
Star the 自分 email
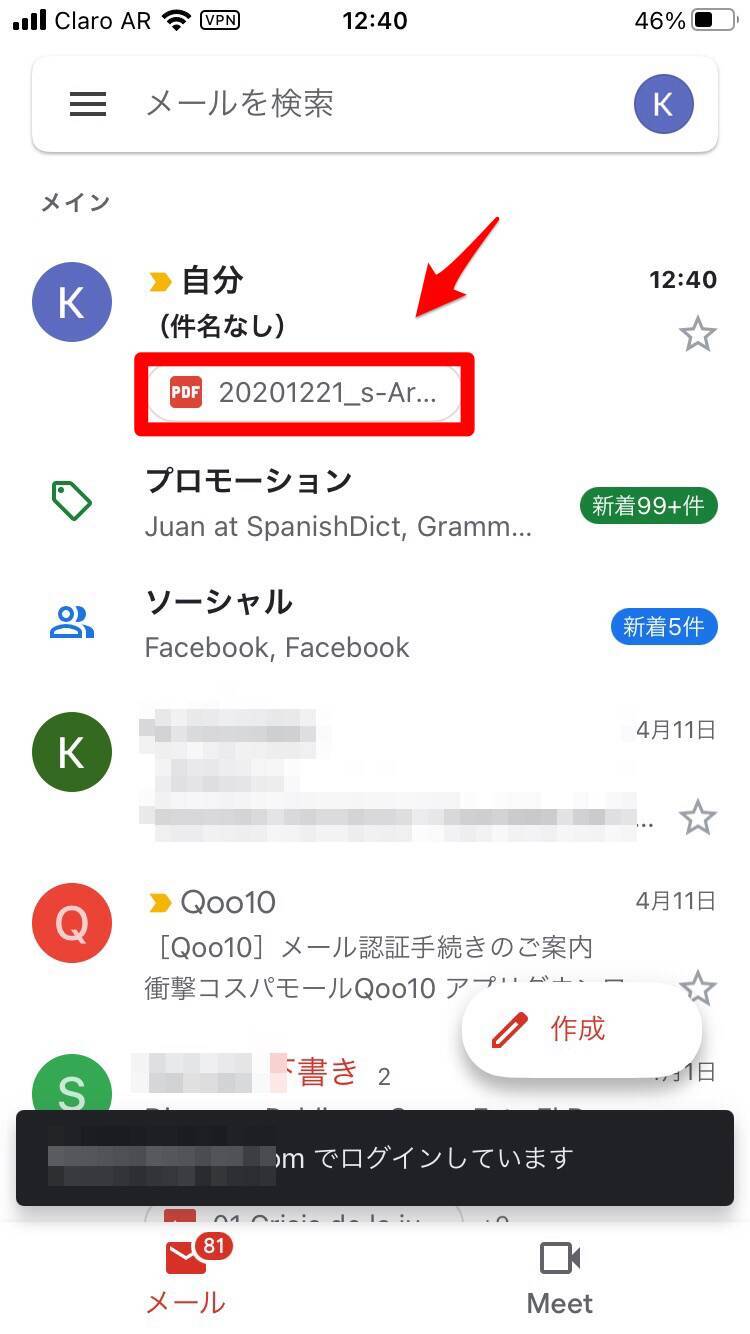697,335
